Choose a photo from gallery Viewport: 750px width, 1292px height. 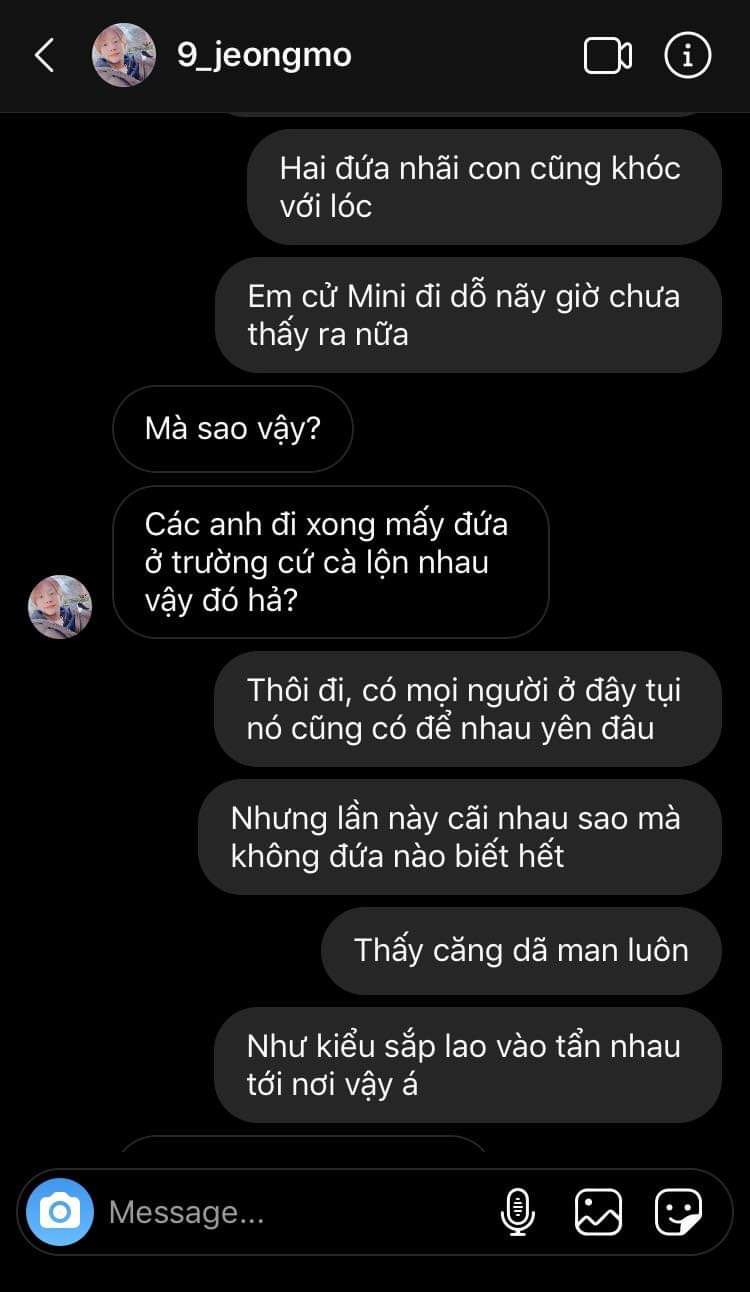click(598, 1212)
